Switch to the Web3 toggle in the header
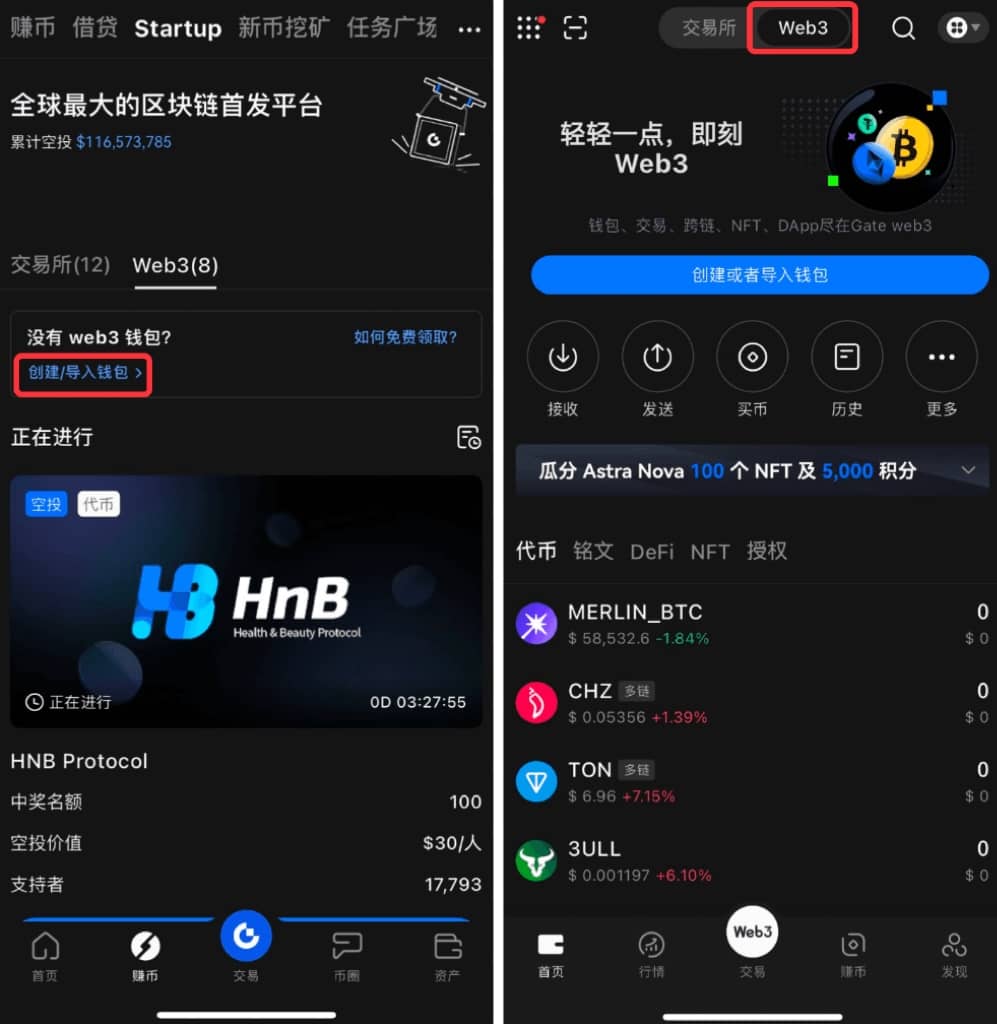 [803, 28]
